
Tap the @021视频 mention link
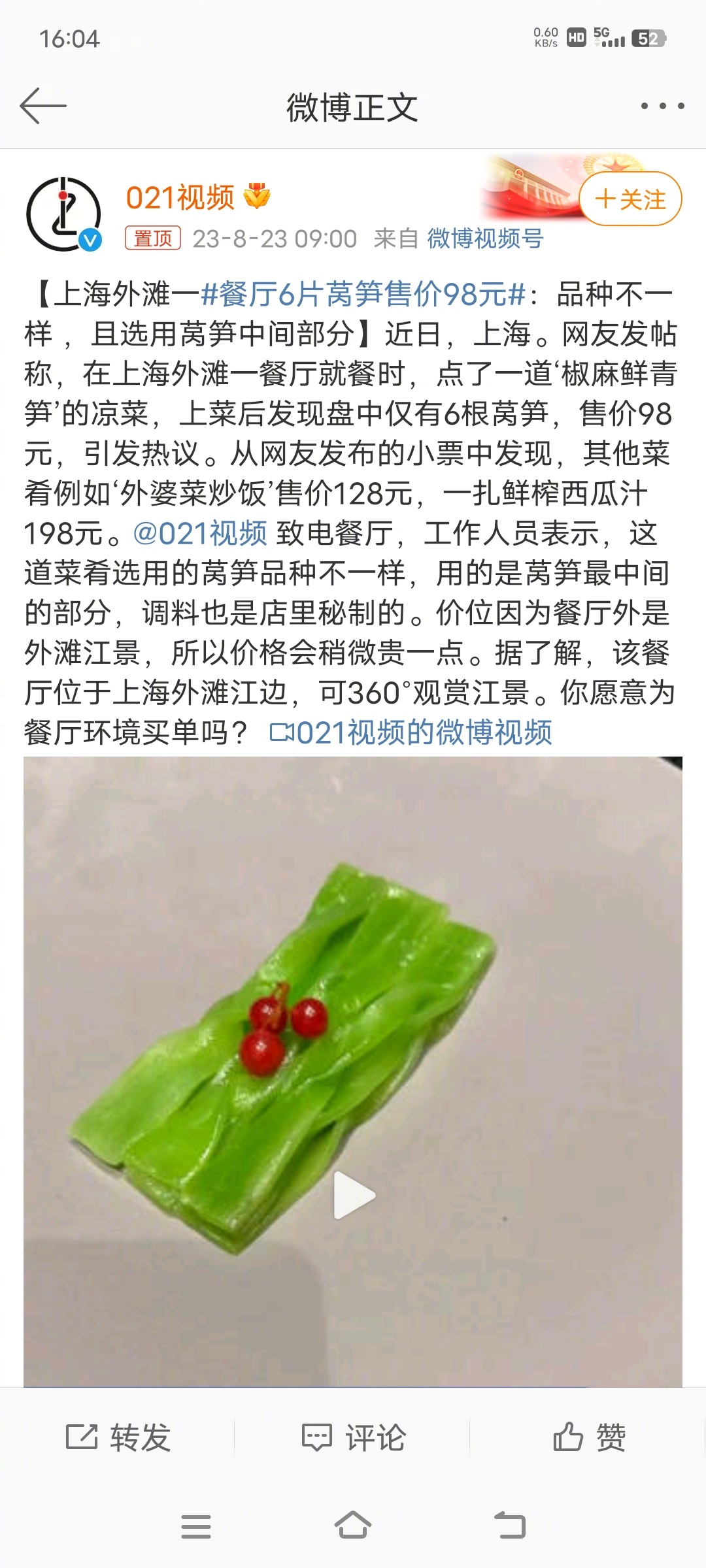click(200, 532)
